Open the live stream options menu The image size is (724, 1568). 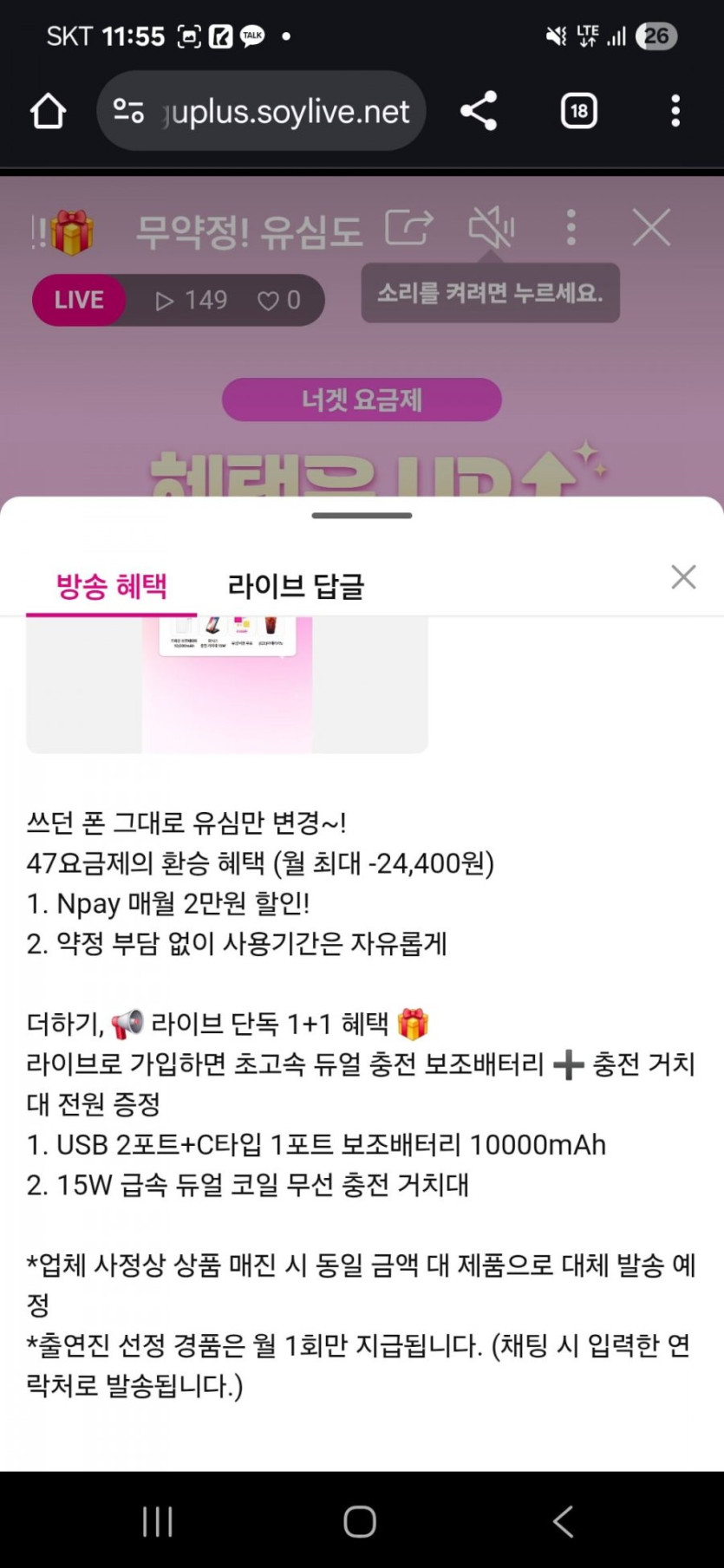[x=571, y=228]
